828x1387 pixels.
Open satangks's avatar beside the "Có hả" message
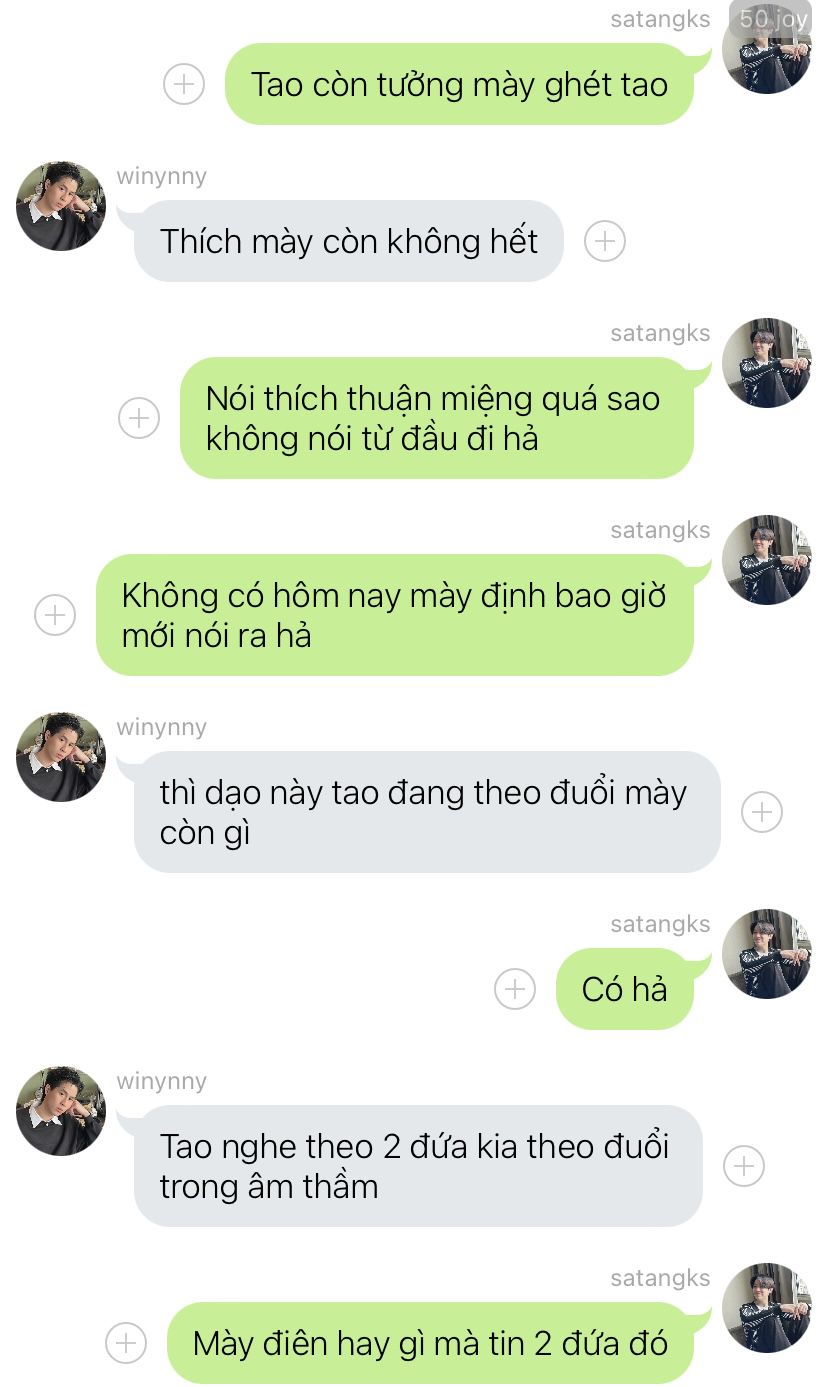click(767, 954)
